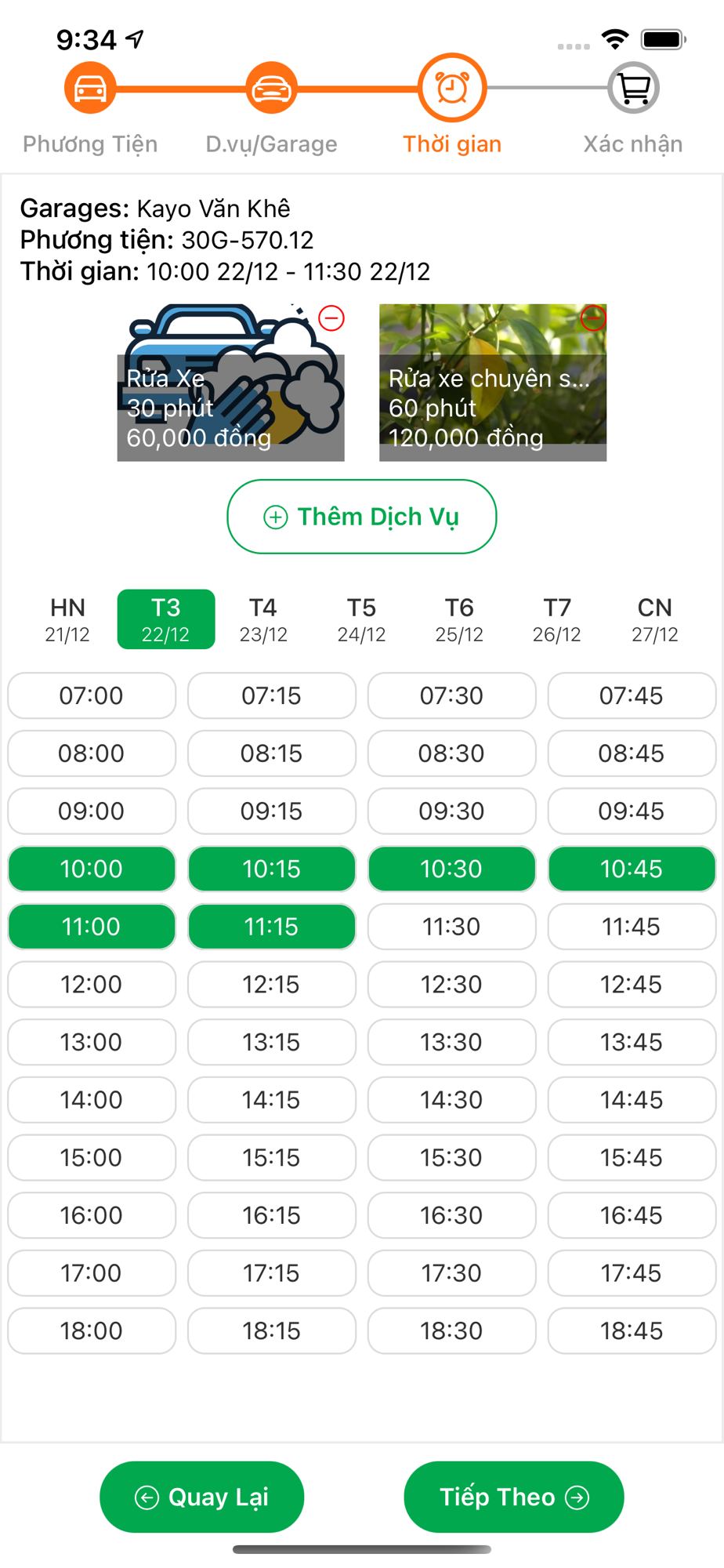Image resolution: width=724 pixels, height=1568 pixels.
Task: Select T6 25/12 in the date row
Action: pyautogui.click(x=459, y=619)
